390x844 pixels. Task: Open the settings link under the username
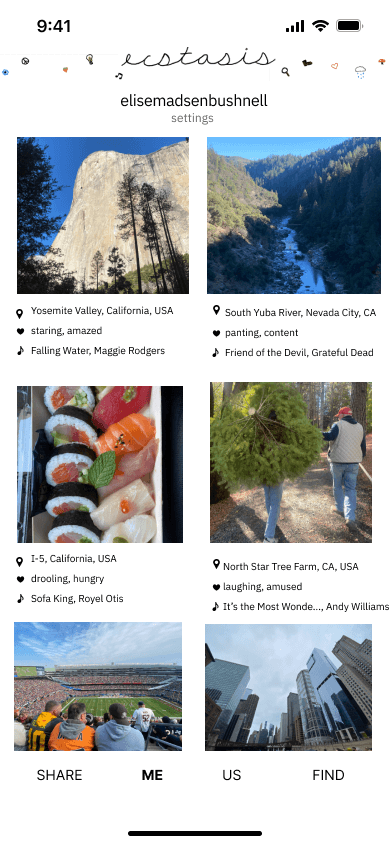pyautogui.click(x=192, y=118)
